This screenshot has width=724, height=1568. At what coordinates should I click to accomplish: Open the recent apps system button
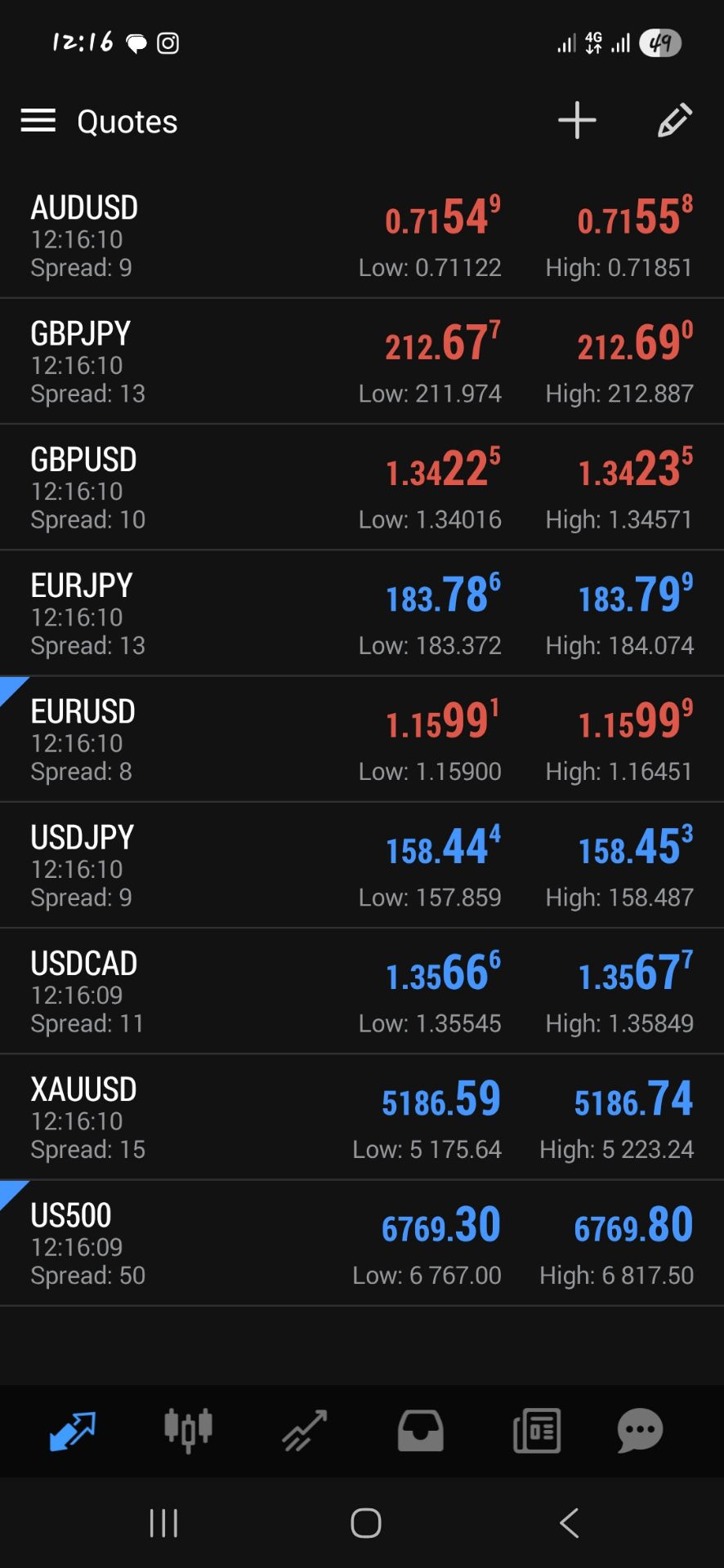(x=163, y=1523)
